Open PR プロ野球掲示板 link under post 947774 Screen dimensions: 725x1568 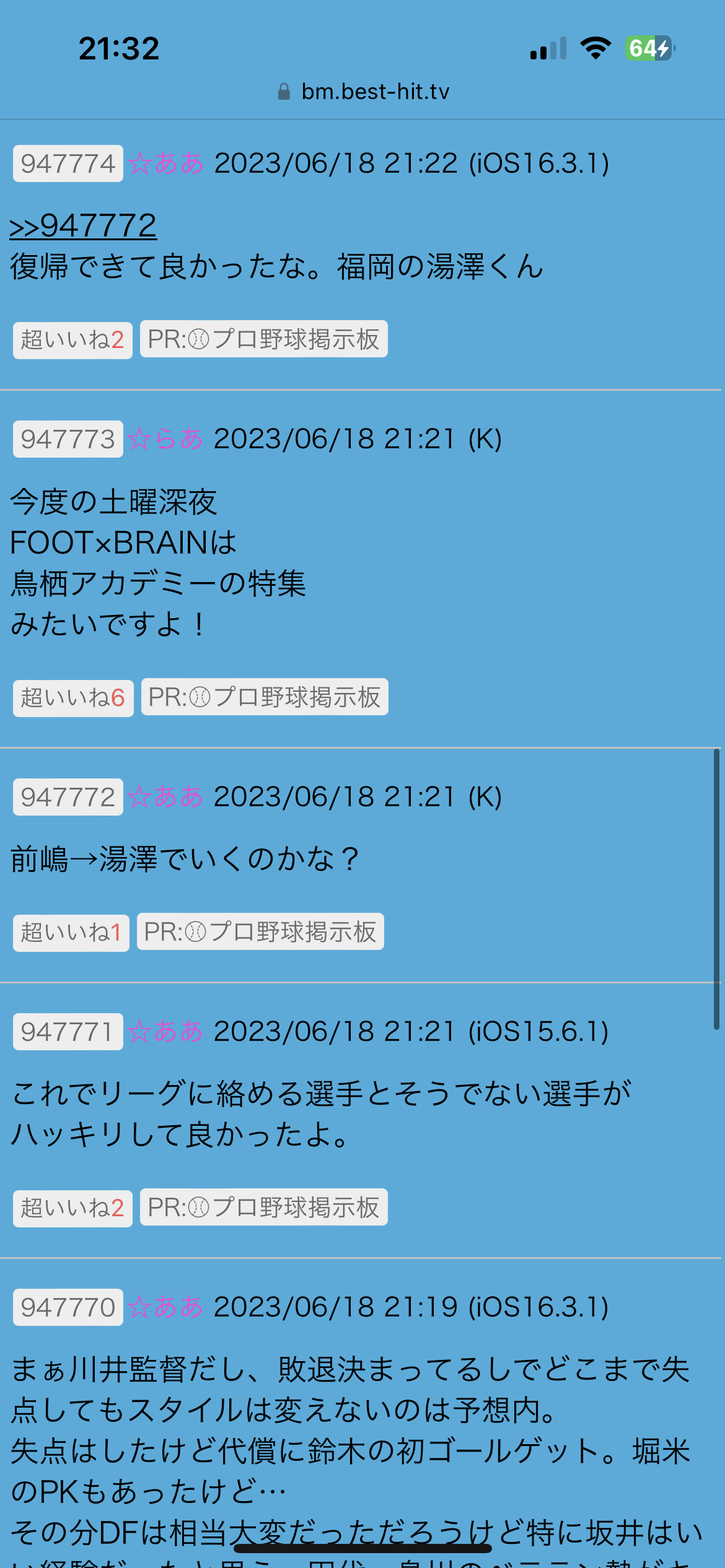tap(264, 339)
